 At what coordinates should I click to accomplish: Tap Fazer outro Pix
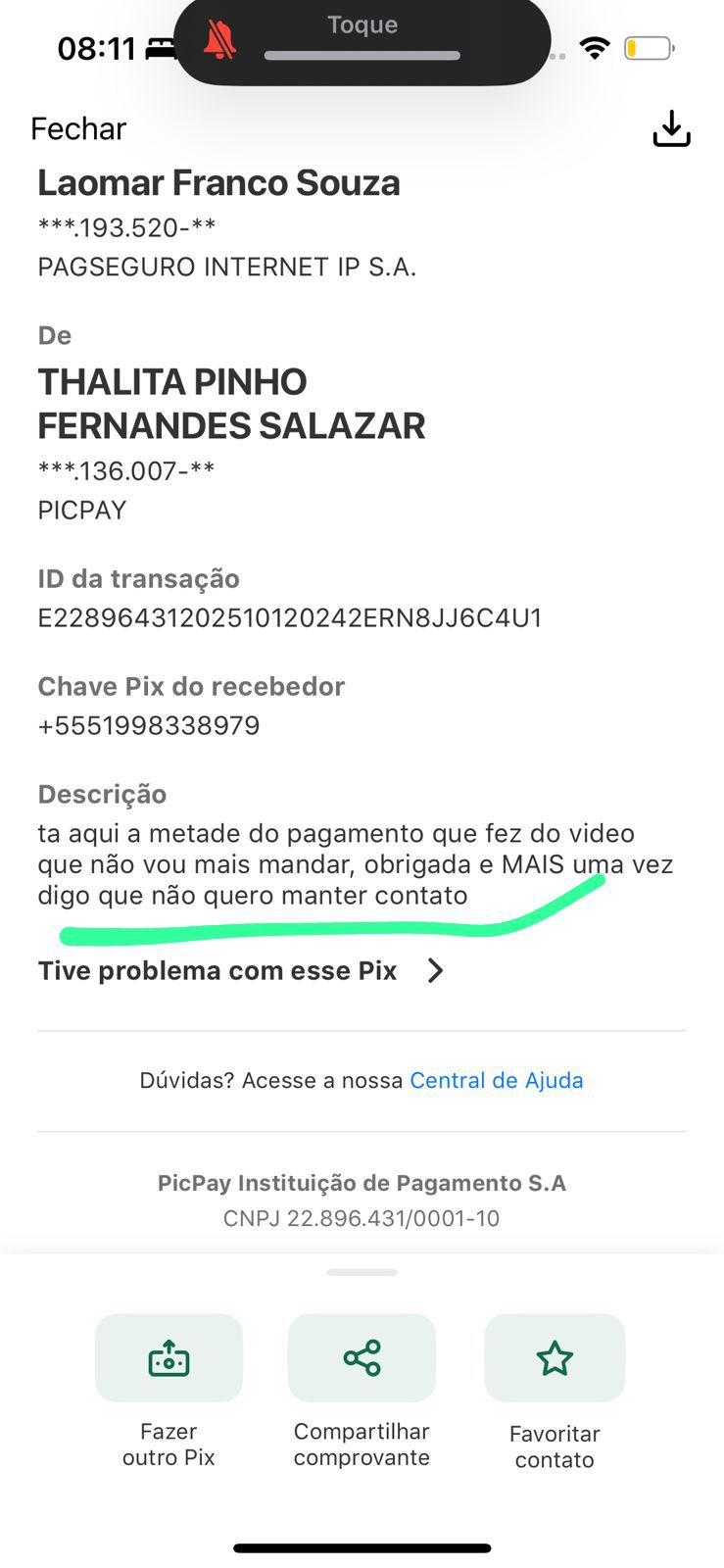(169, 1358)
